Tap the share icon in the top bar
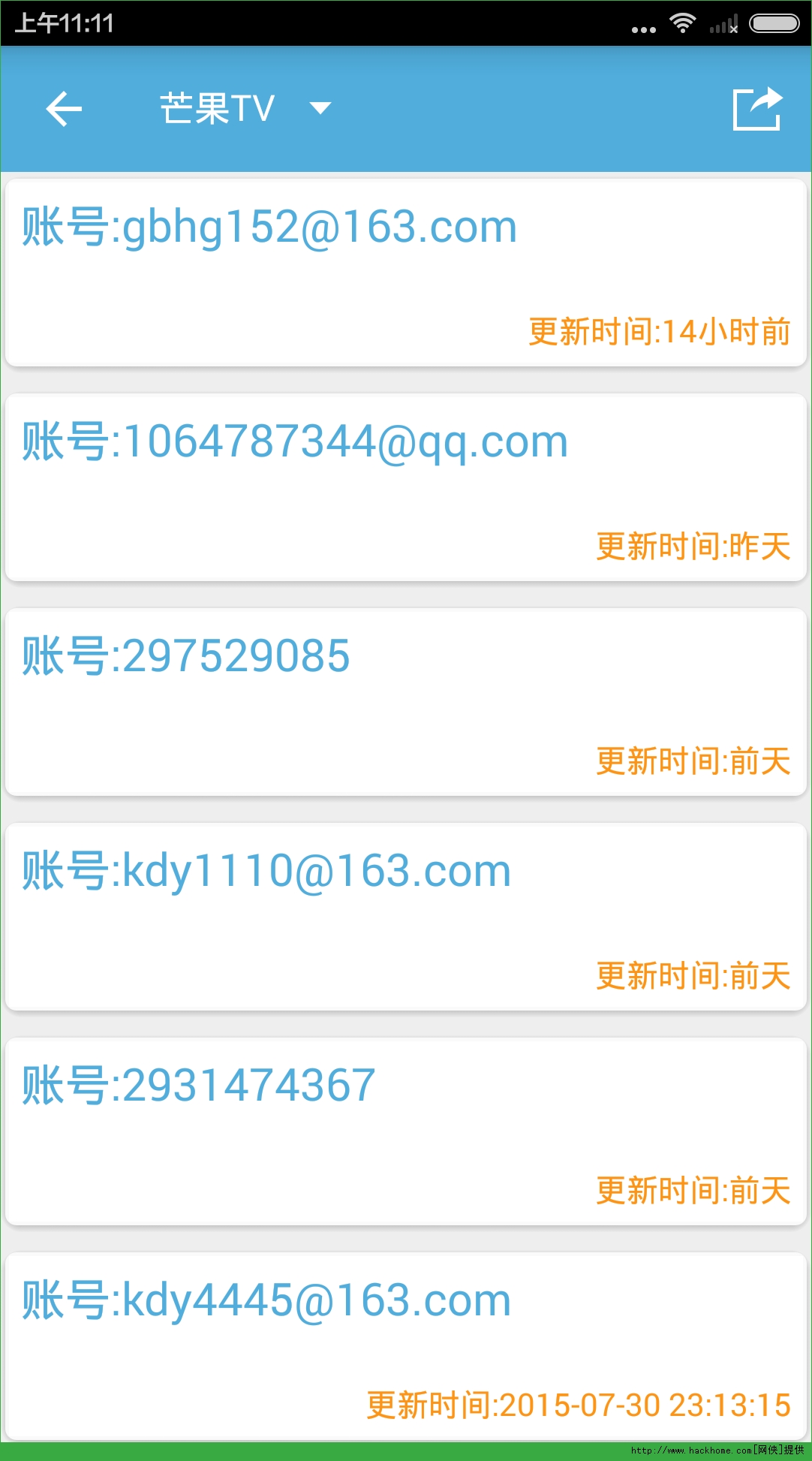 click(756, 110)
